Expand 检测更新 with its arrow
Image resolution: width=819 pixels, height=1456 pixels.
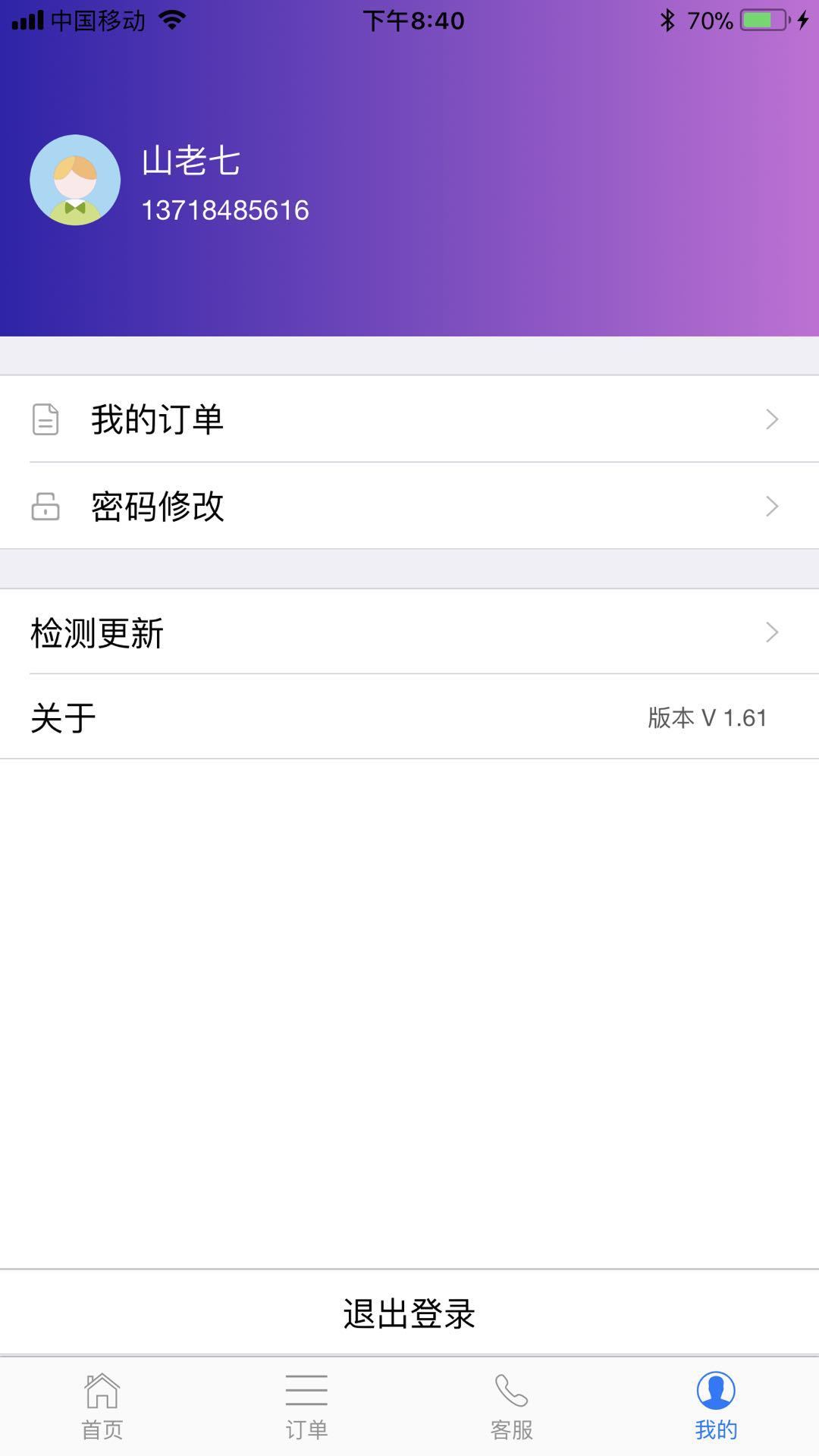pyautogui.click(x=773, y=631)
